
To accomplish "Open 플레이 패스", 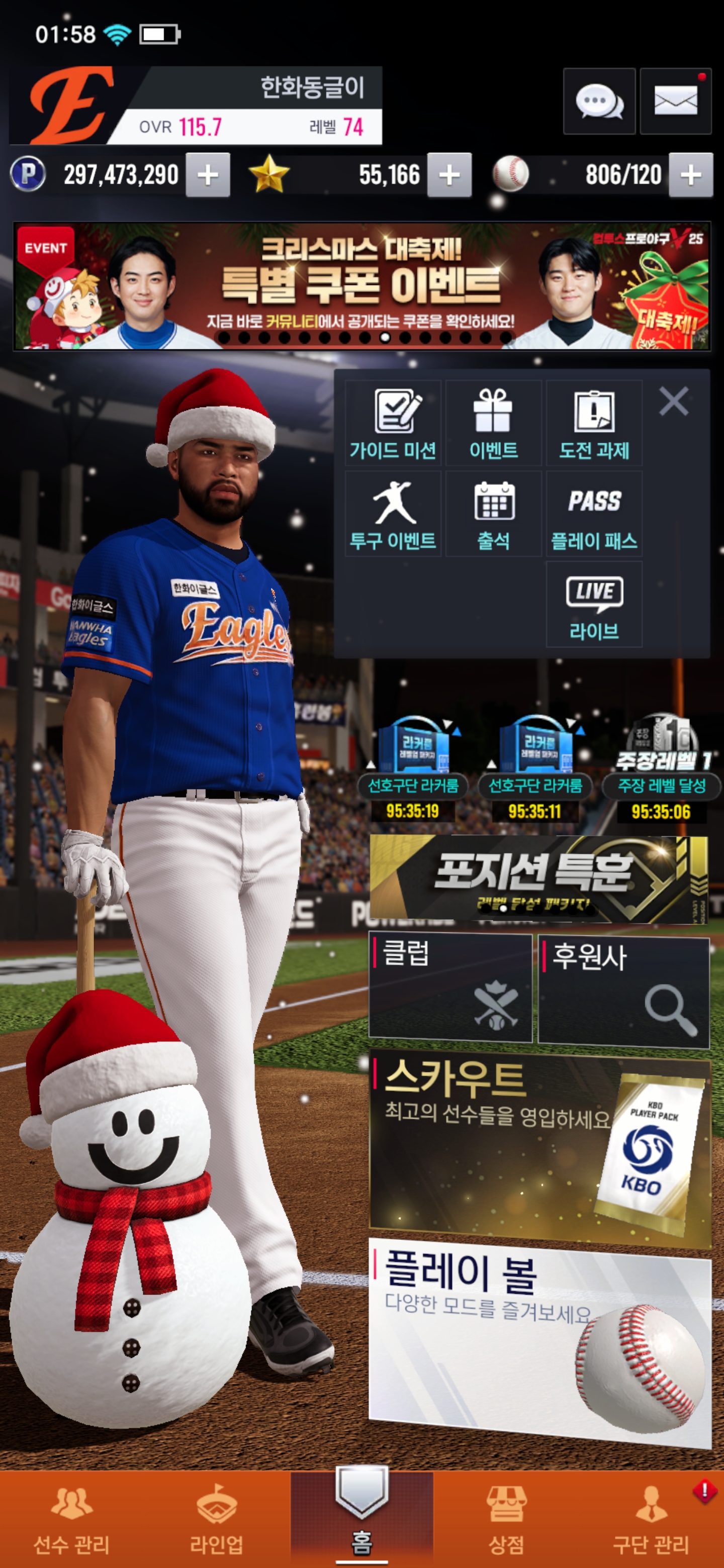I will click(x=594, y=514).
